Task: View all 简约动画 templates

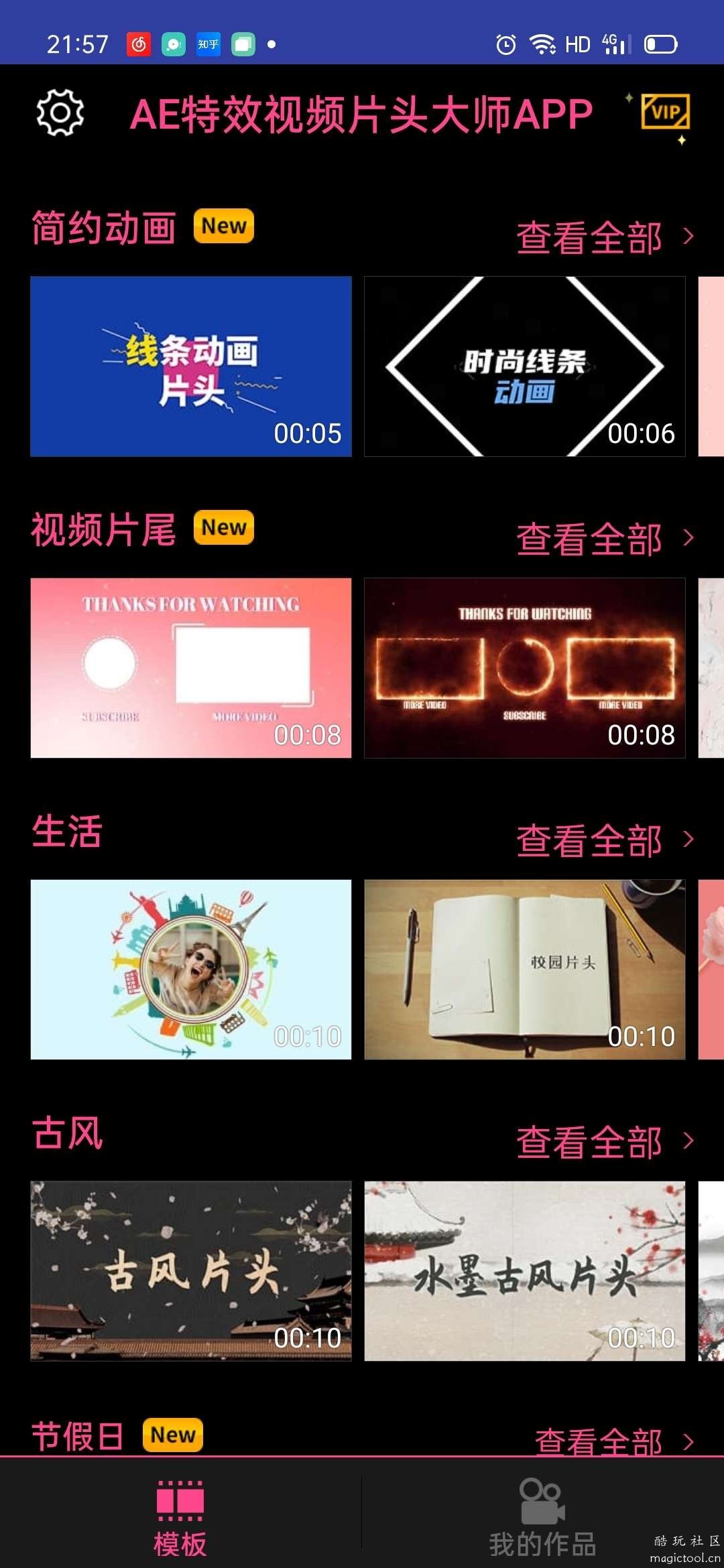Action: pyautogui.click(x=603, y=237)
